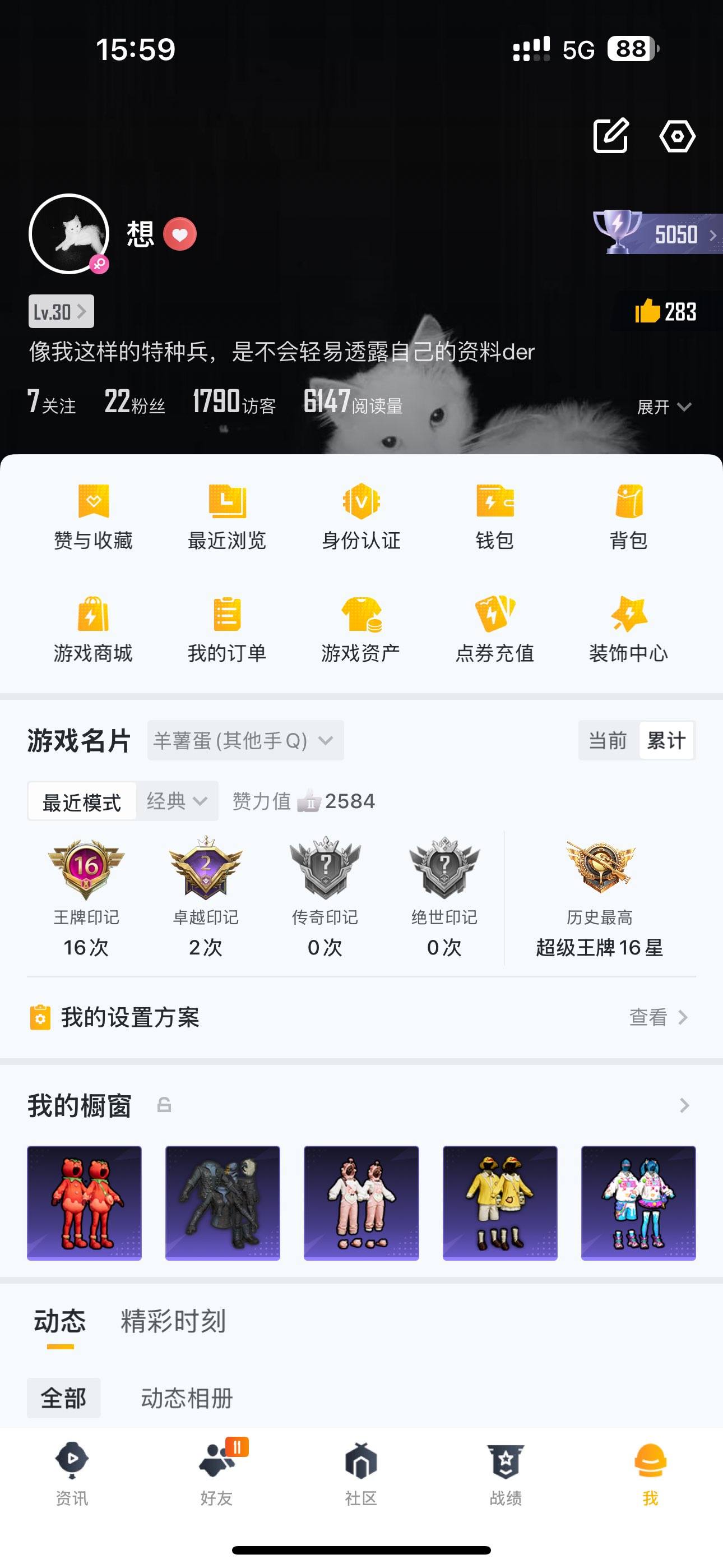Select the 动态相册 tab

(186, 1398)
